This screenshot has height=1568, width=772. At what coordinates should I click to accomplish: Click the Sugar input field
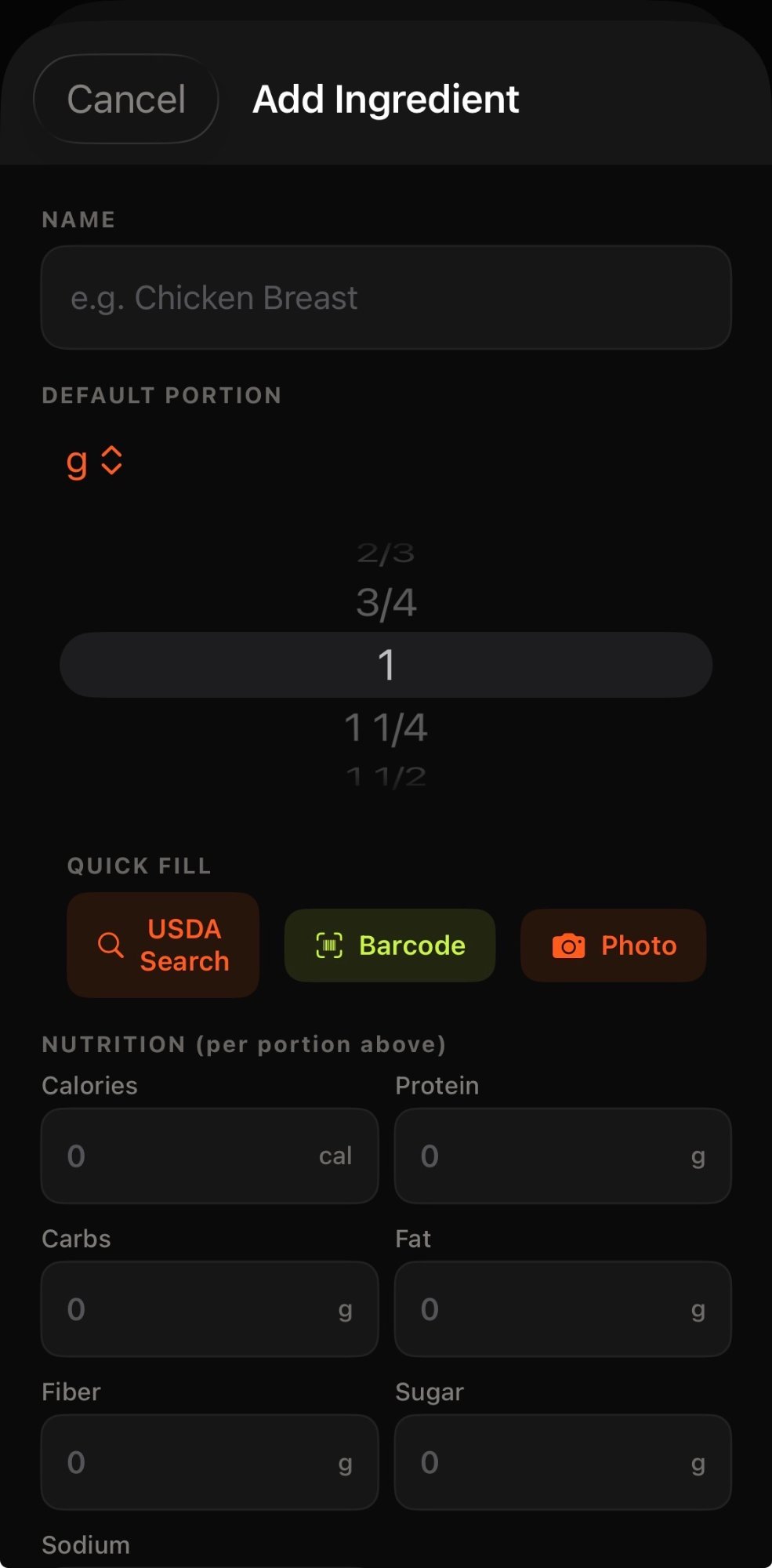(562, 1462)
